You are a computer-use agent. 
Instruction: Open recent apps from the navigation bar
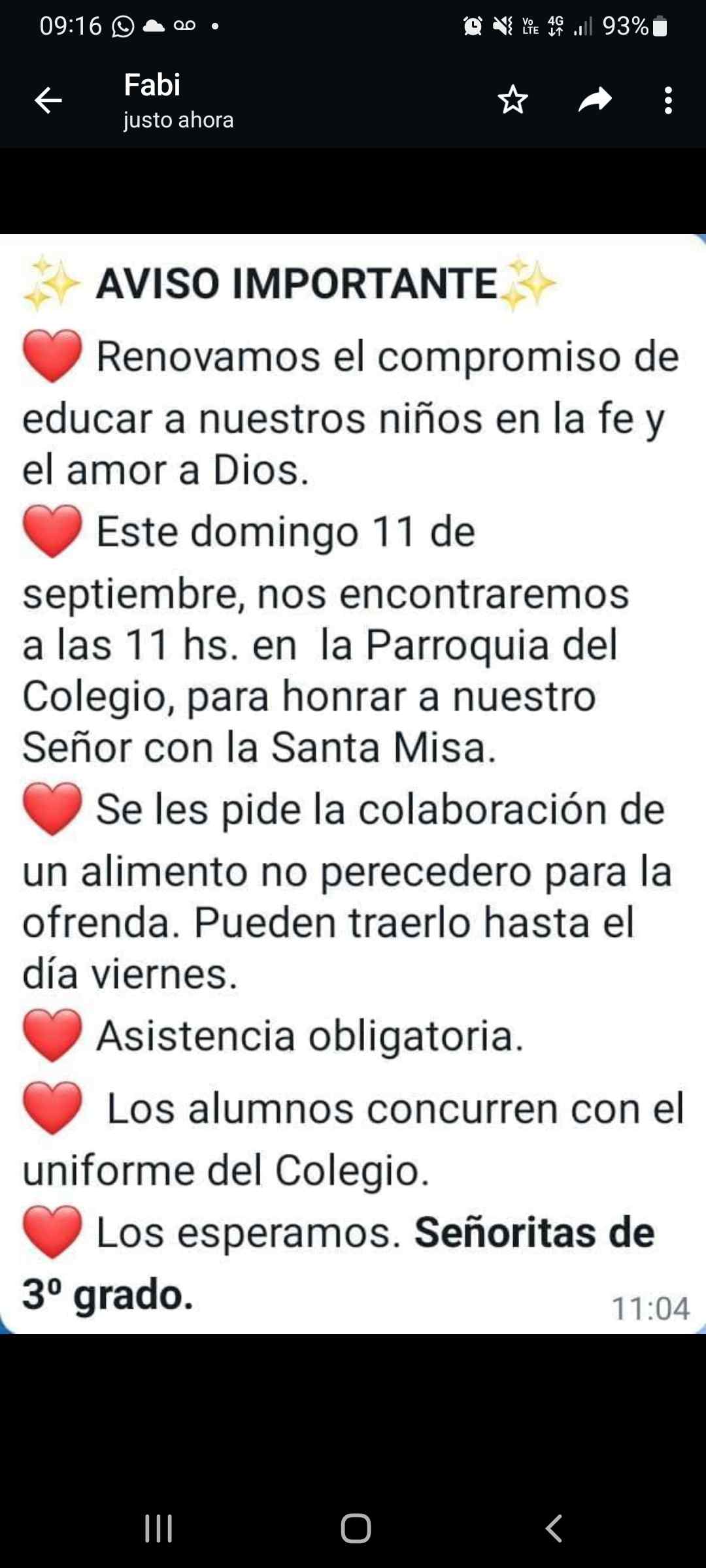tap(158, 1528)
